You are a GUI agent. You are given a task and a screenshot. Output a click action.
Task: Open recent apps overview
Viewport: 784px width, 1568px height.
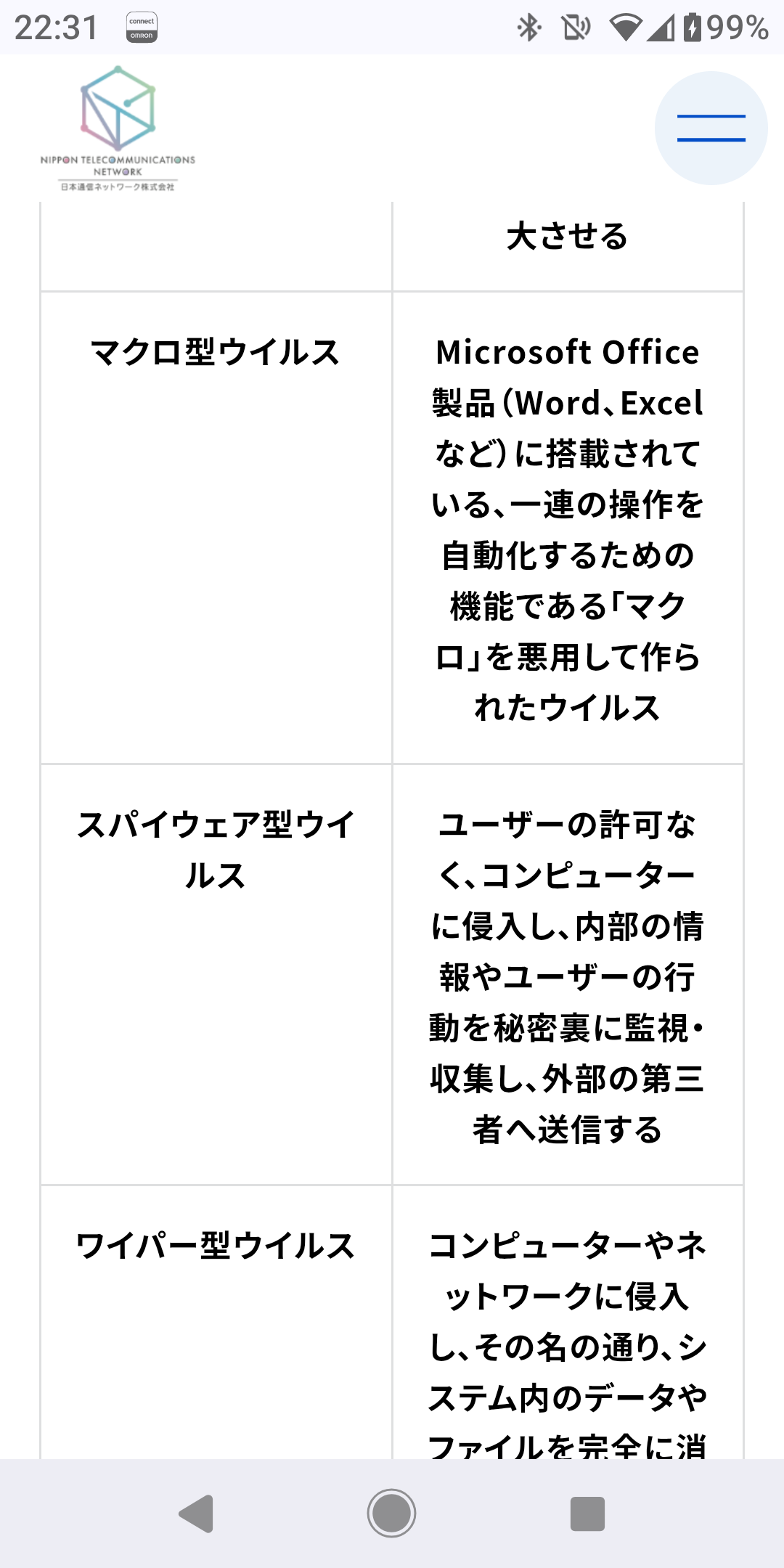[x=587, y=1514]
